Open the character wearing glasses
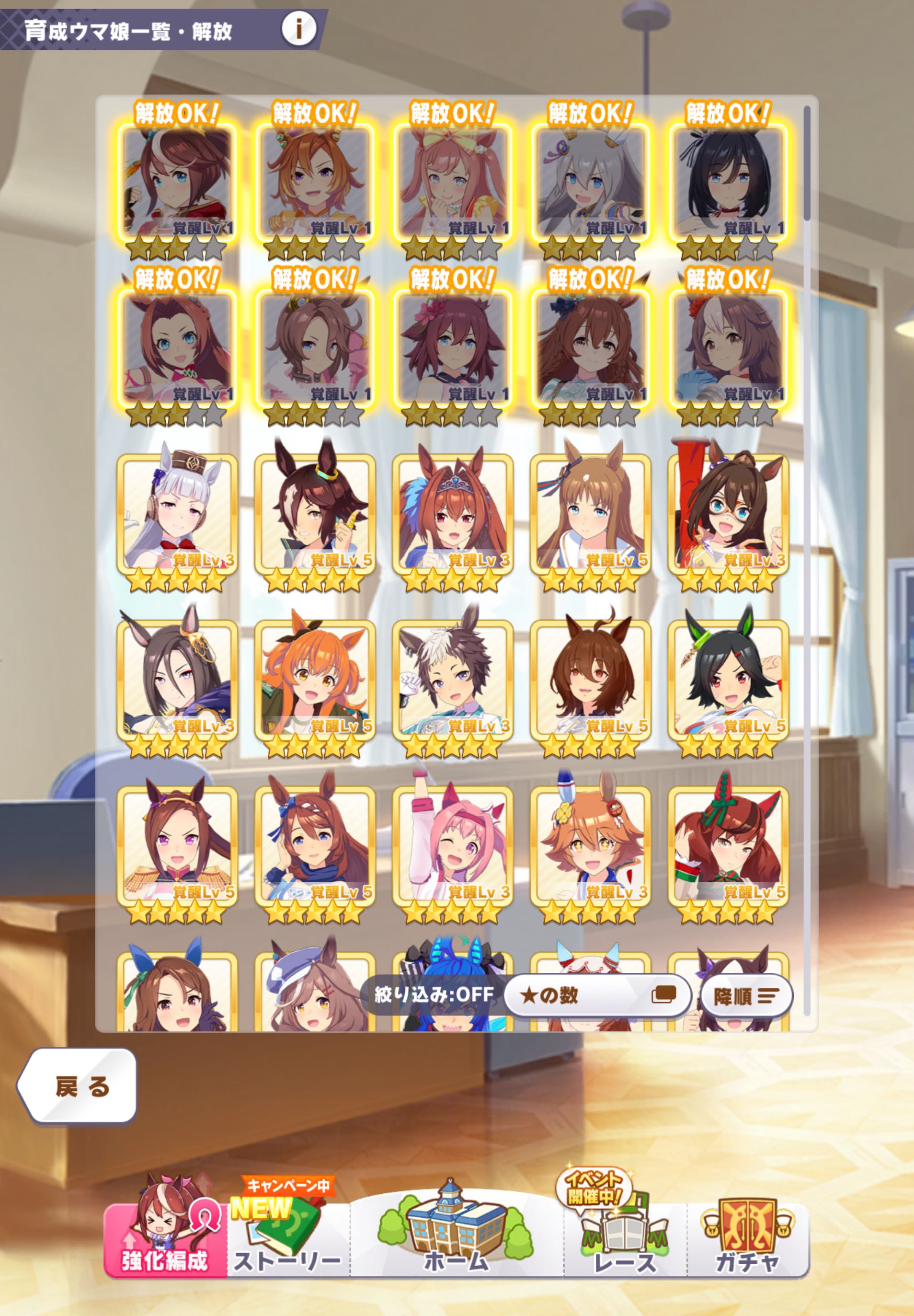This screenshot has width=914, height=1316. point(728,513)
